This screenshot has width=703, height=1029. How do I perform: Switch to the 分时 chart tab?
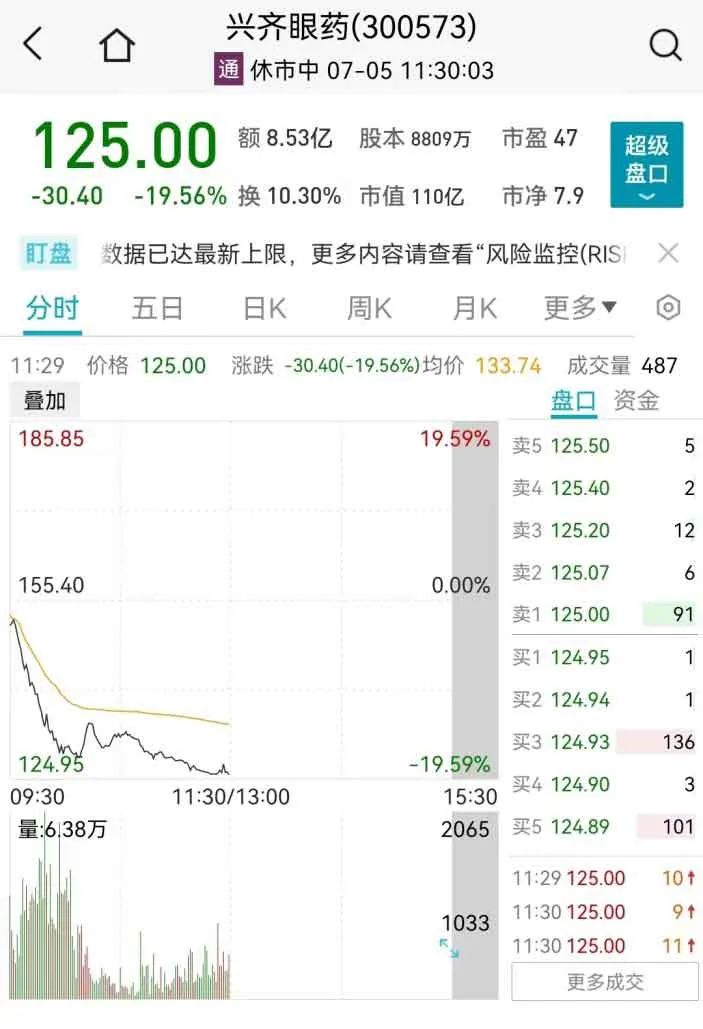52,308
